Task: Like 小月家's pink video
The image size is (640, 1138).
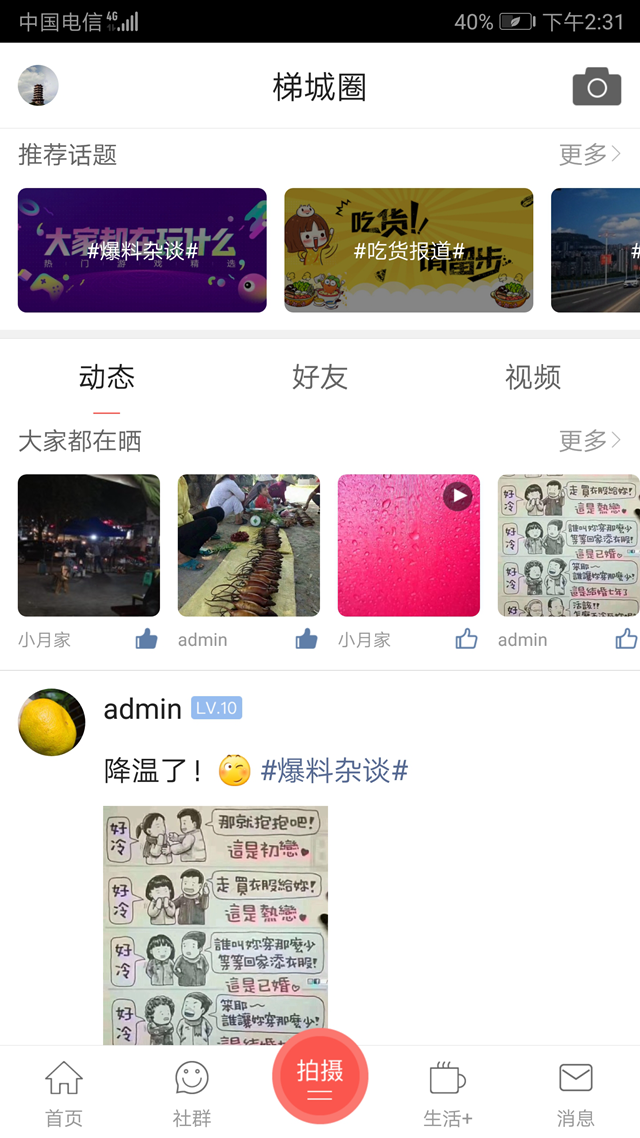Action: [x=466, y=639]
